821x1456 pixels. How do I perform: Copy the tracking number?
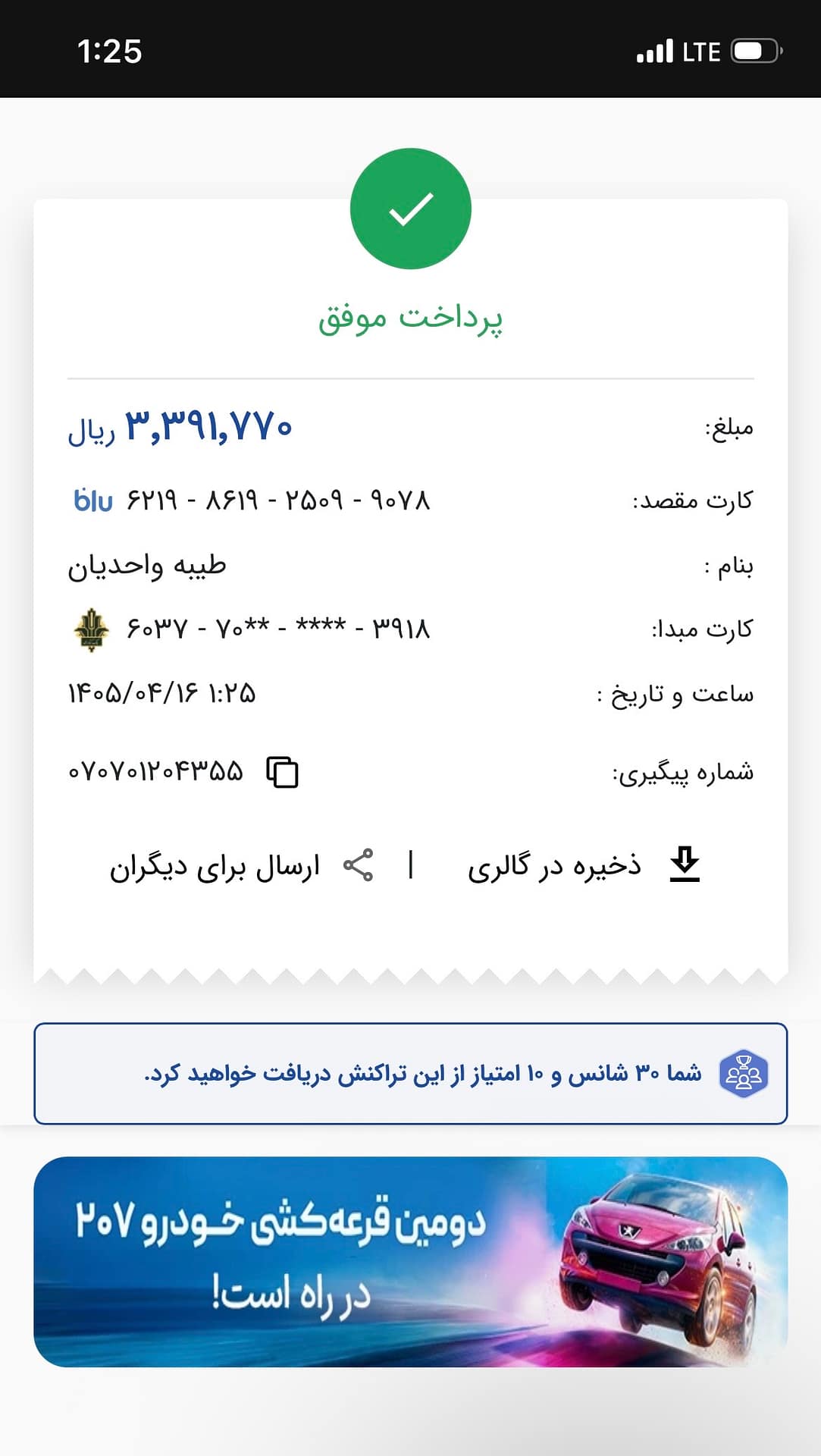pos(282,772)
